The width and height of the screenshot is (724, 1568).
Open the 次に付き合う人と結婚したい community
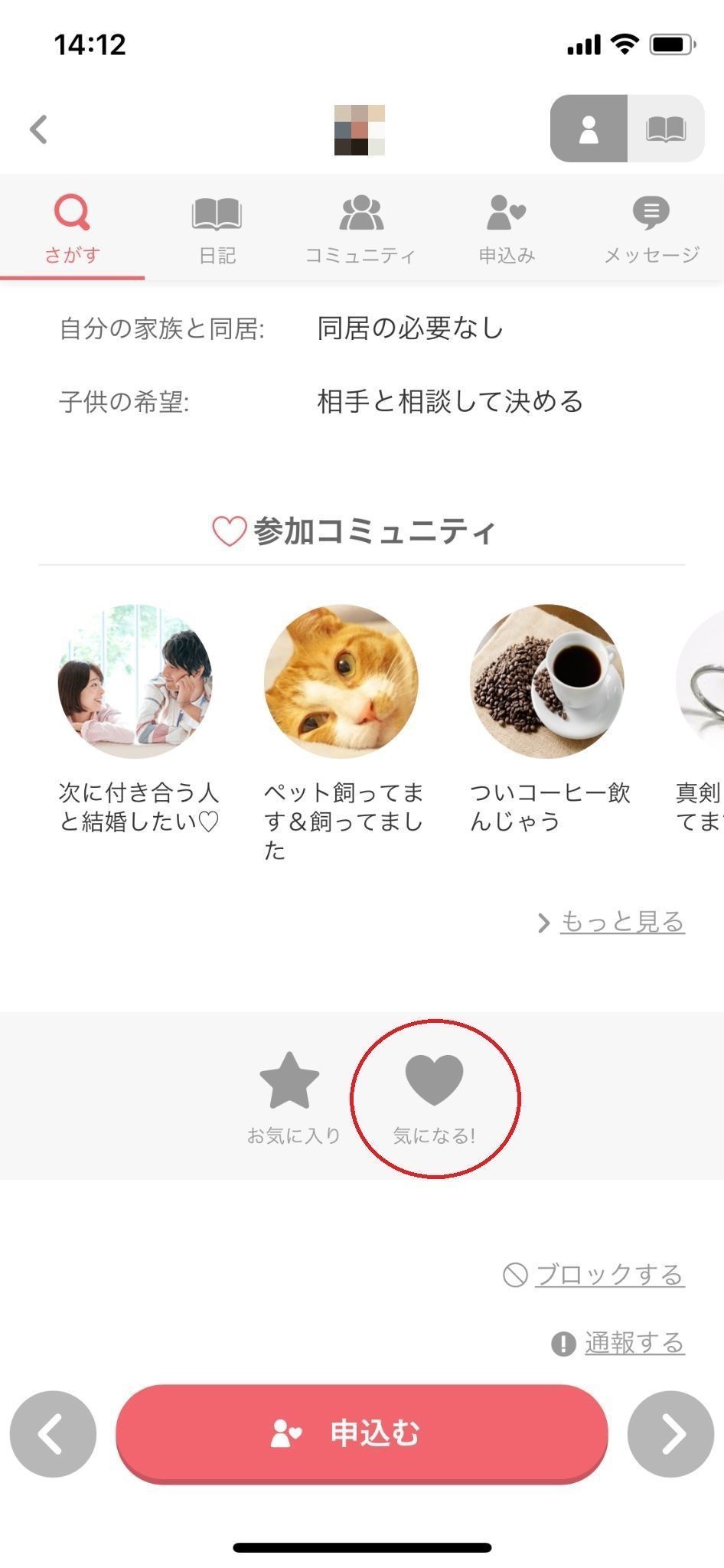pyautogui.click(x=135, y=681)
